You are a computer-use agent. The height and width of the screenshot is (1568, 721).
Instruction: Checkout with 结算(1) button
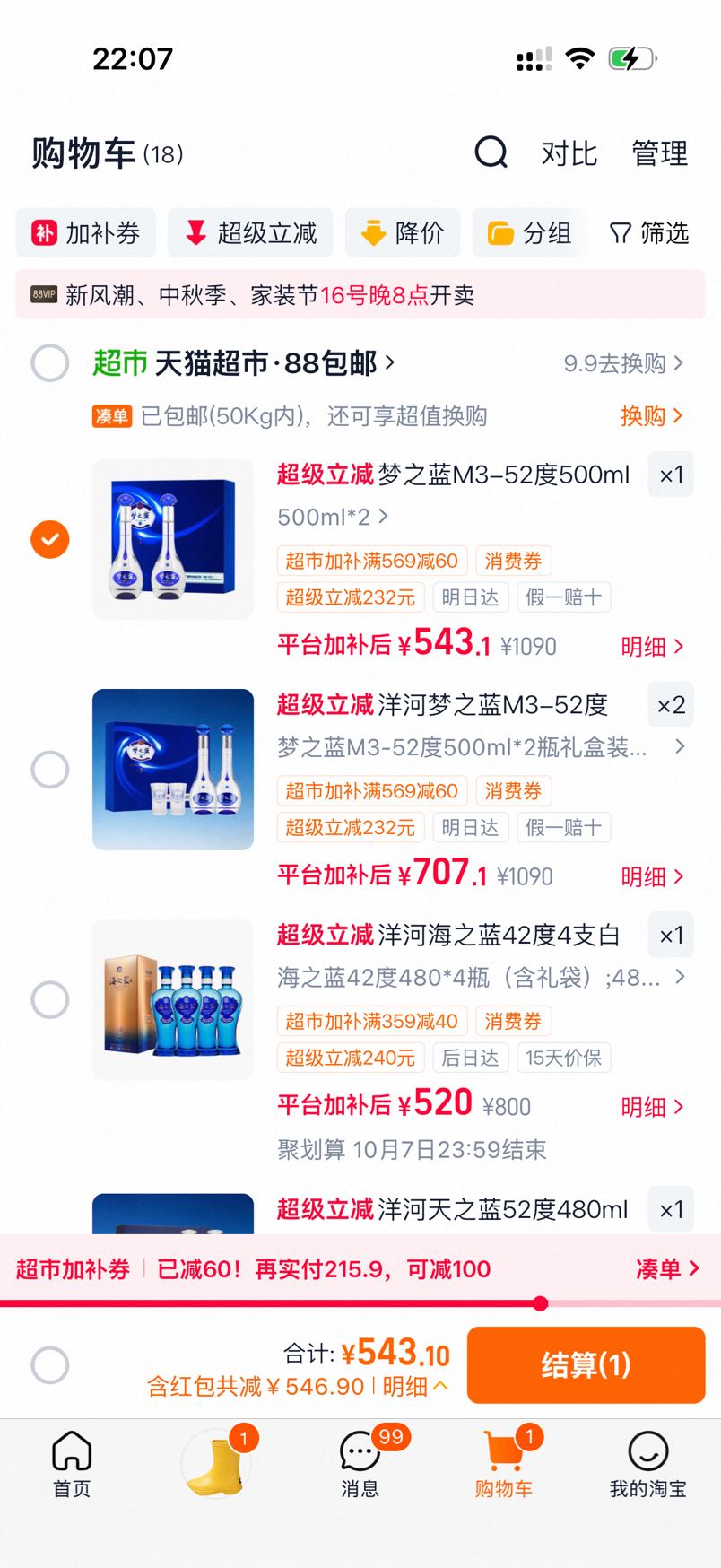pos(586,1364)
